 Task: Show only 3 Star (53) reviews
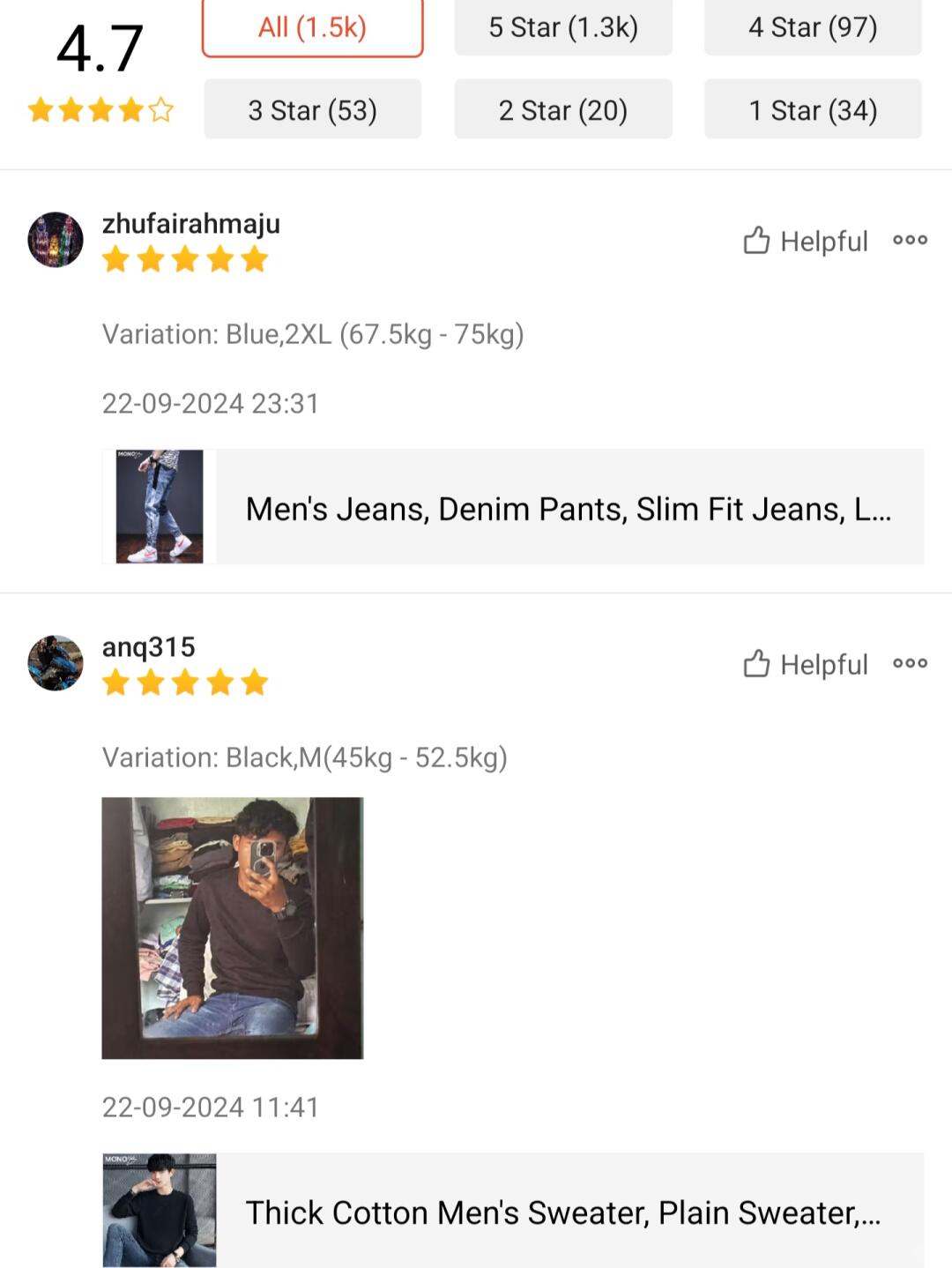pyautogui.click(x=312, y=109)
